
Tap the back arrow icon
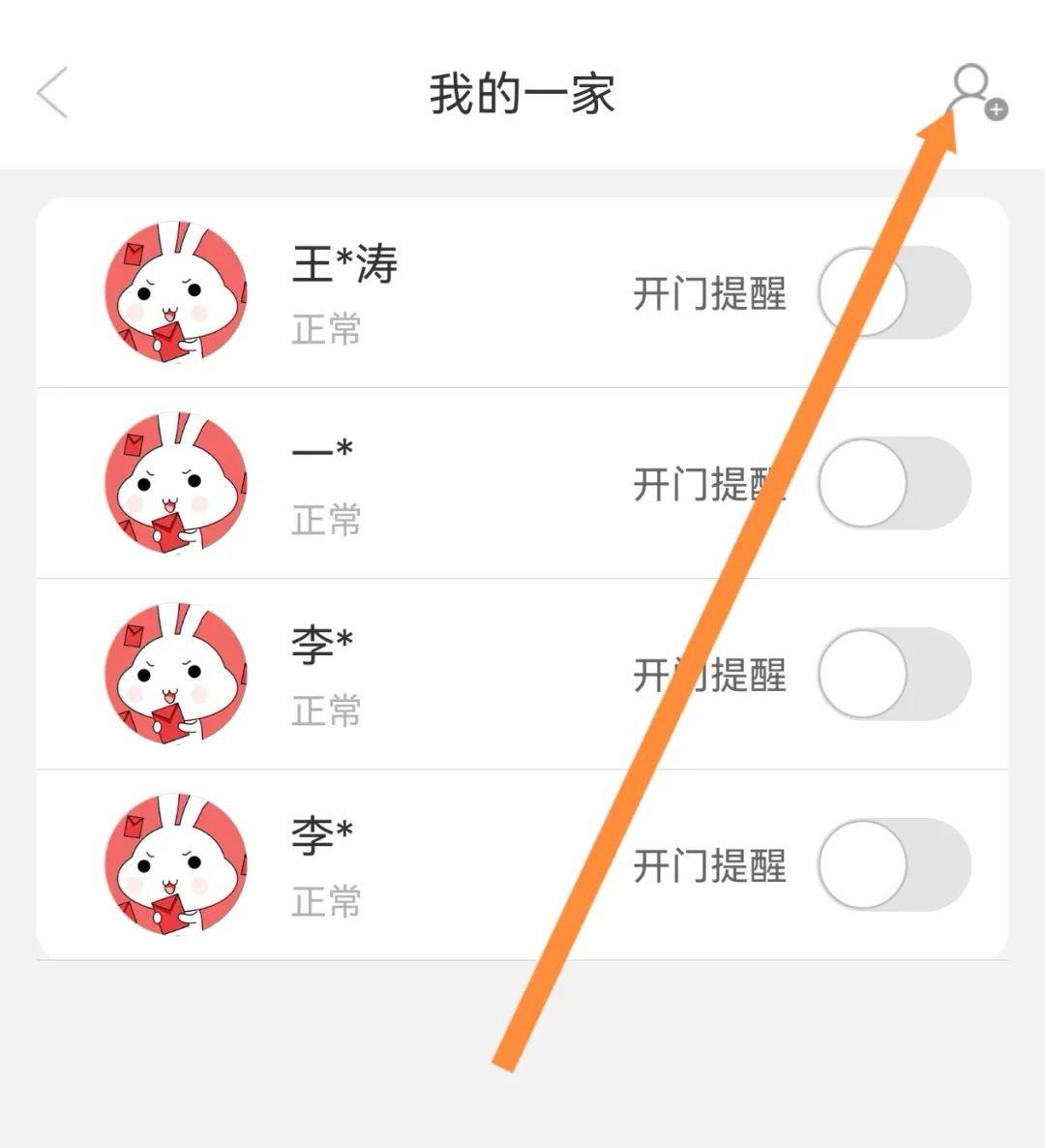click(53, 92)
